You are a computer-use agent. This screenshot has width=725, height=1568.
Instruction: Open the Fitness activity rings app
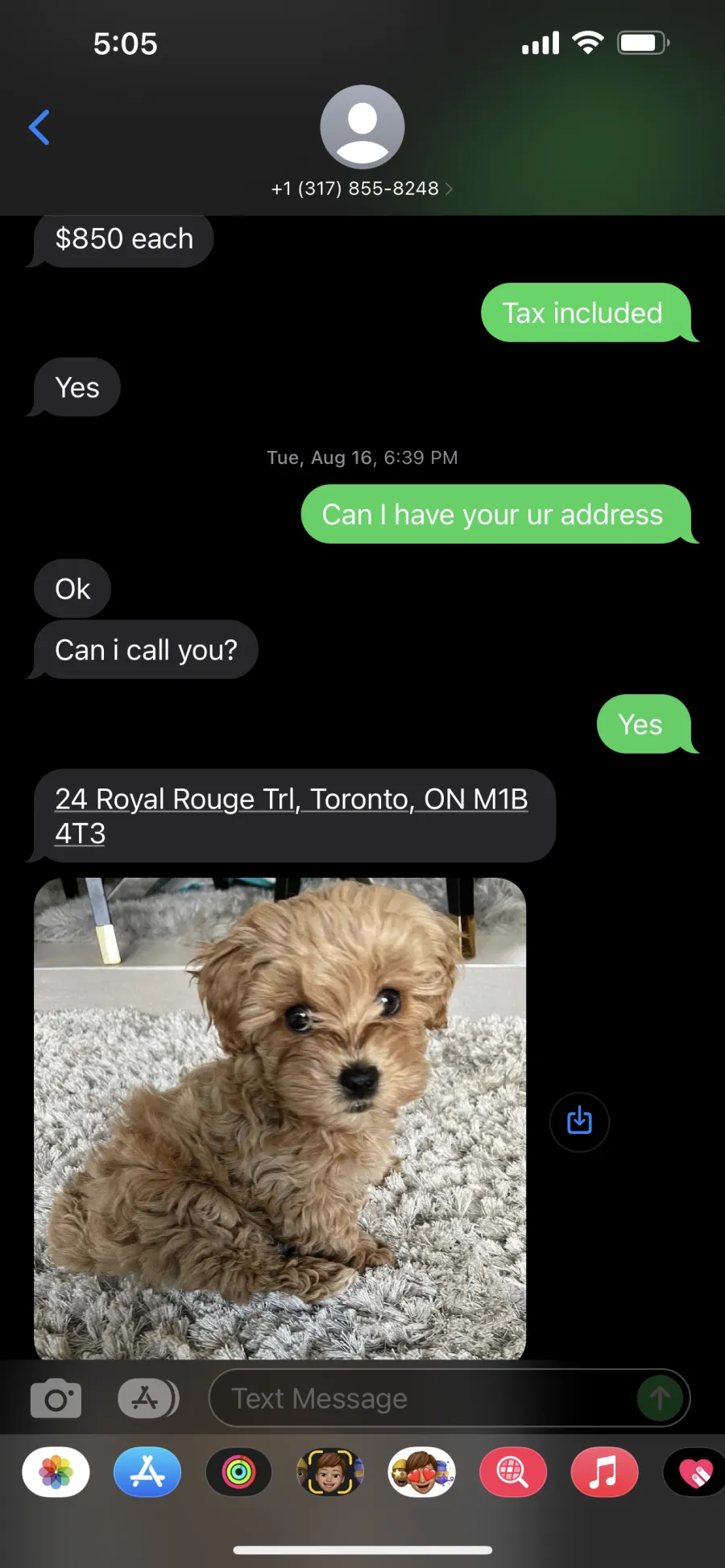pyautogui.click(x=238, y=1472)
